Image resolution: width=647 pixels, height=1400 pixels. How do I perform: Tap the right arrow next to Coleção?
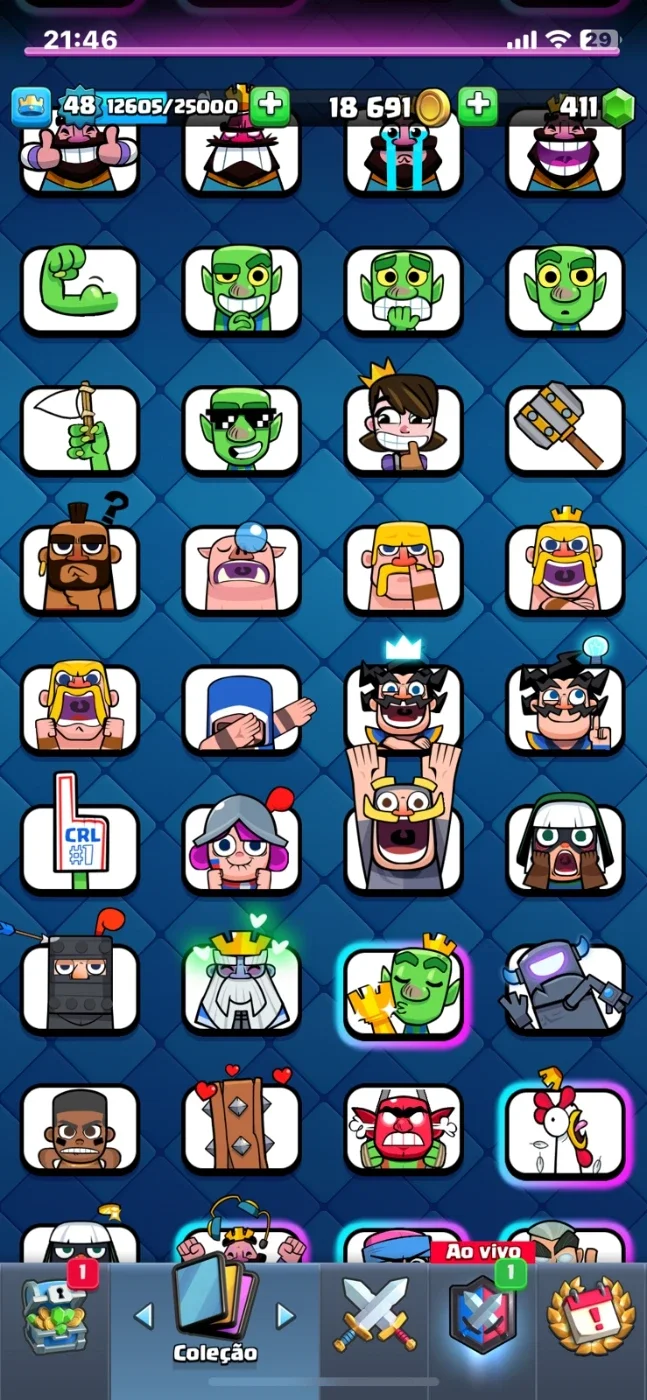pyautogui.click(x=285, y=1315)
